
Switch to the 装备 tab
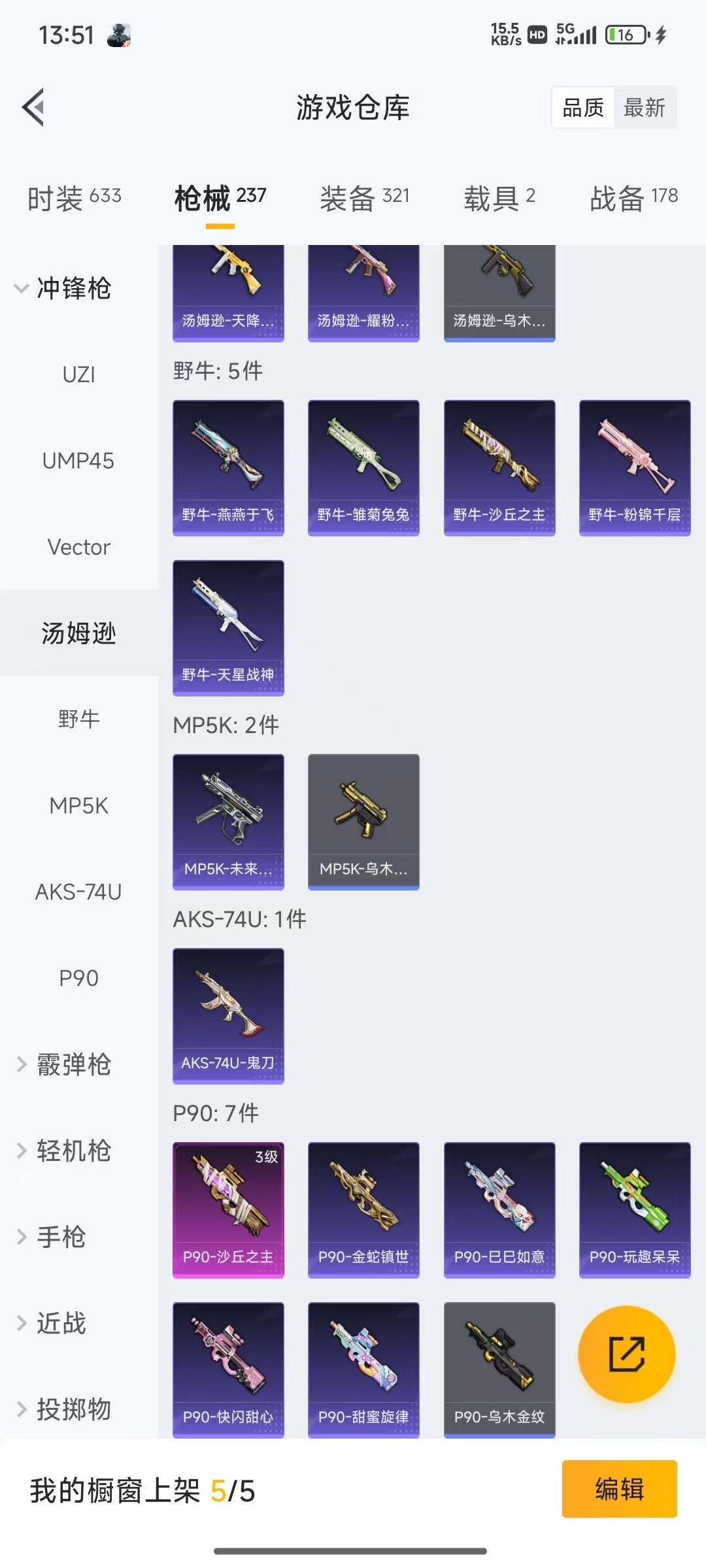(x=364, y=198)
